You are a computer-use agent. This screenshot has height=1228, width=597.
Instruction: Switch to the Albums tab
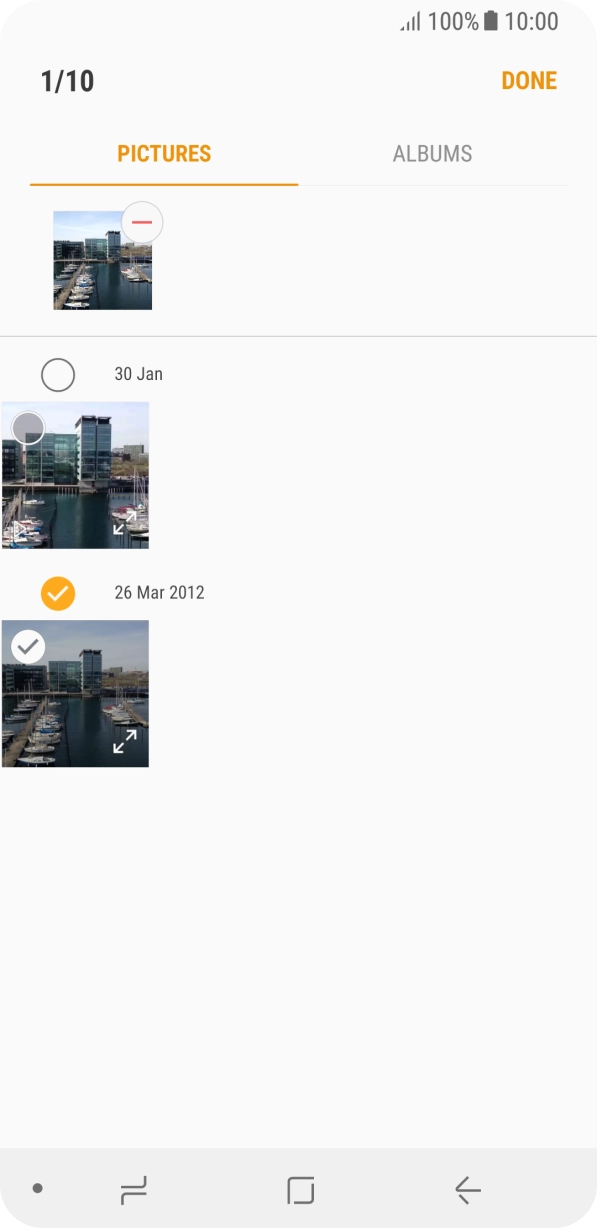pos(432,154)
